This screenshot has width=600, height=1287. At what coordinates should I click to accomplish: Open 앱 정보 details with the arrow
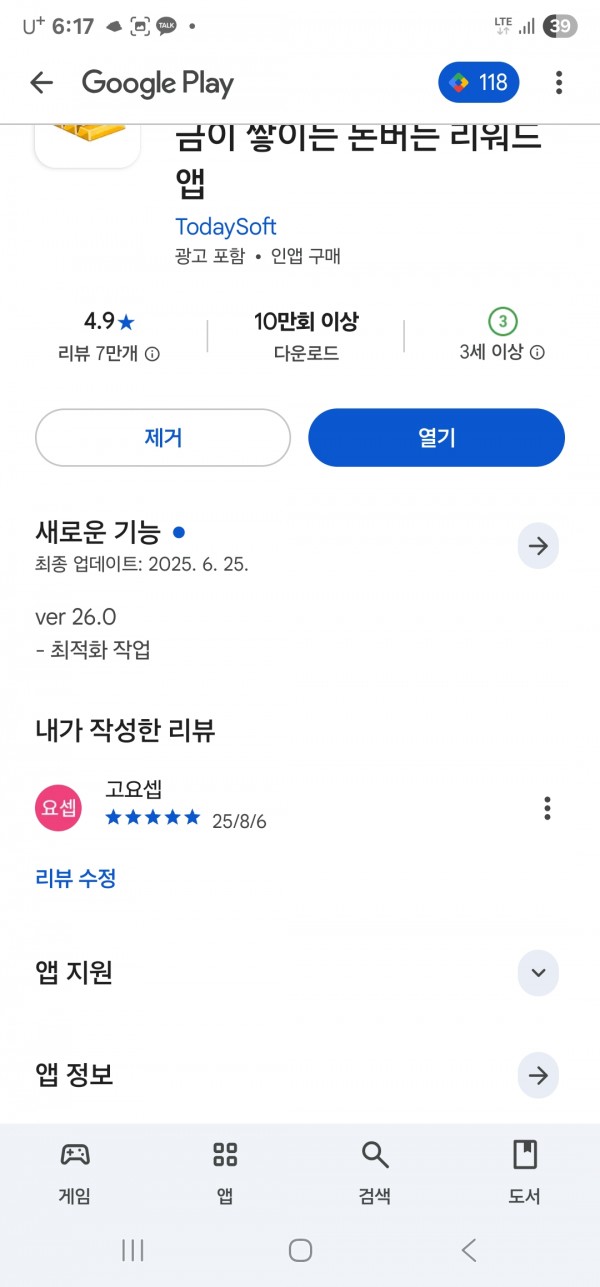pos(538,1076)
